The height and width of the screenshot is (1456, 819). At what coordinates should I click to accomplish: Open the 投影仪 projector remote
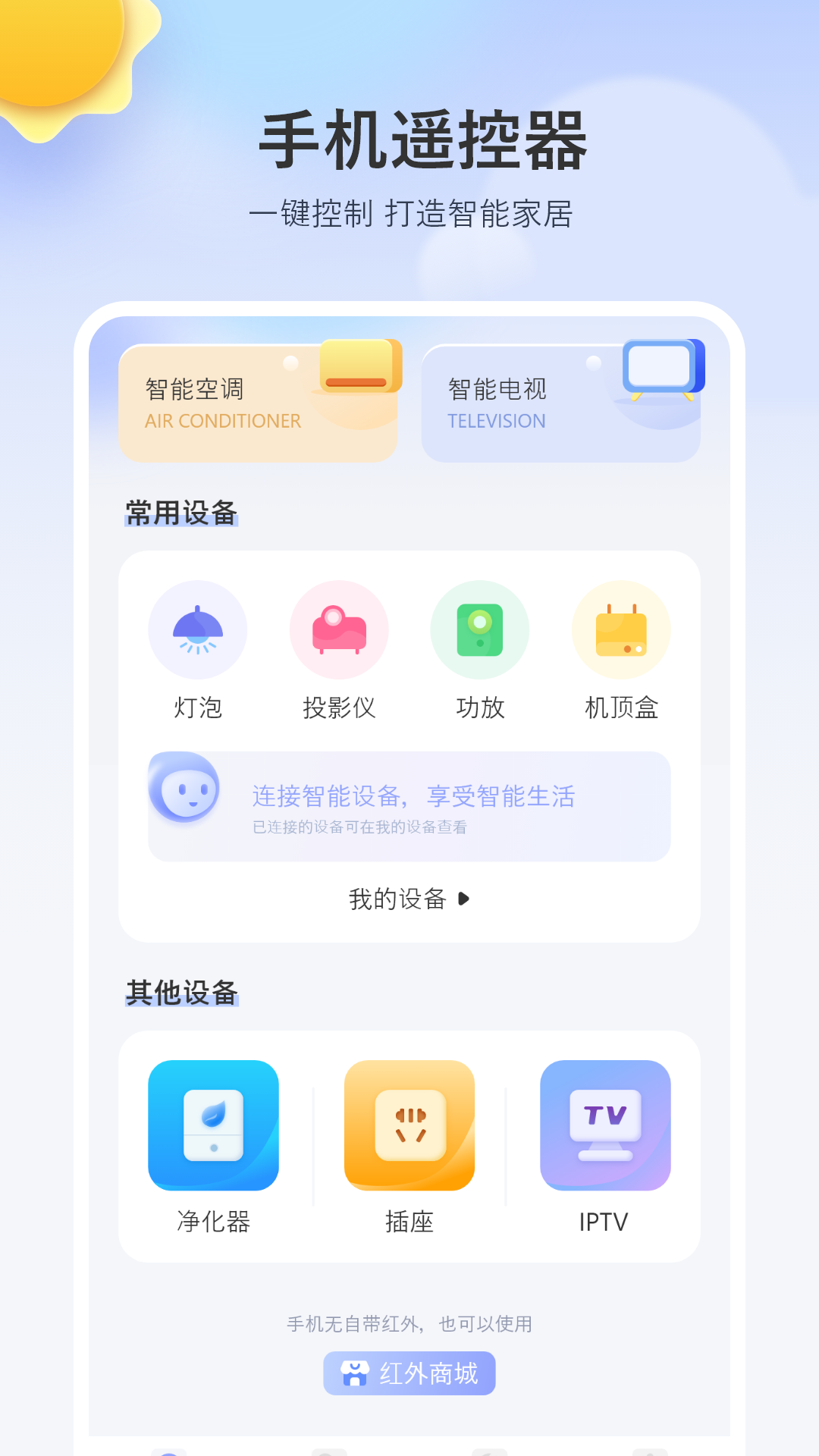[339, 629]
